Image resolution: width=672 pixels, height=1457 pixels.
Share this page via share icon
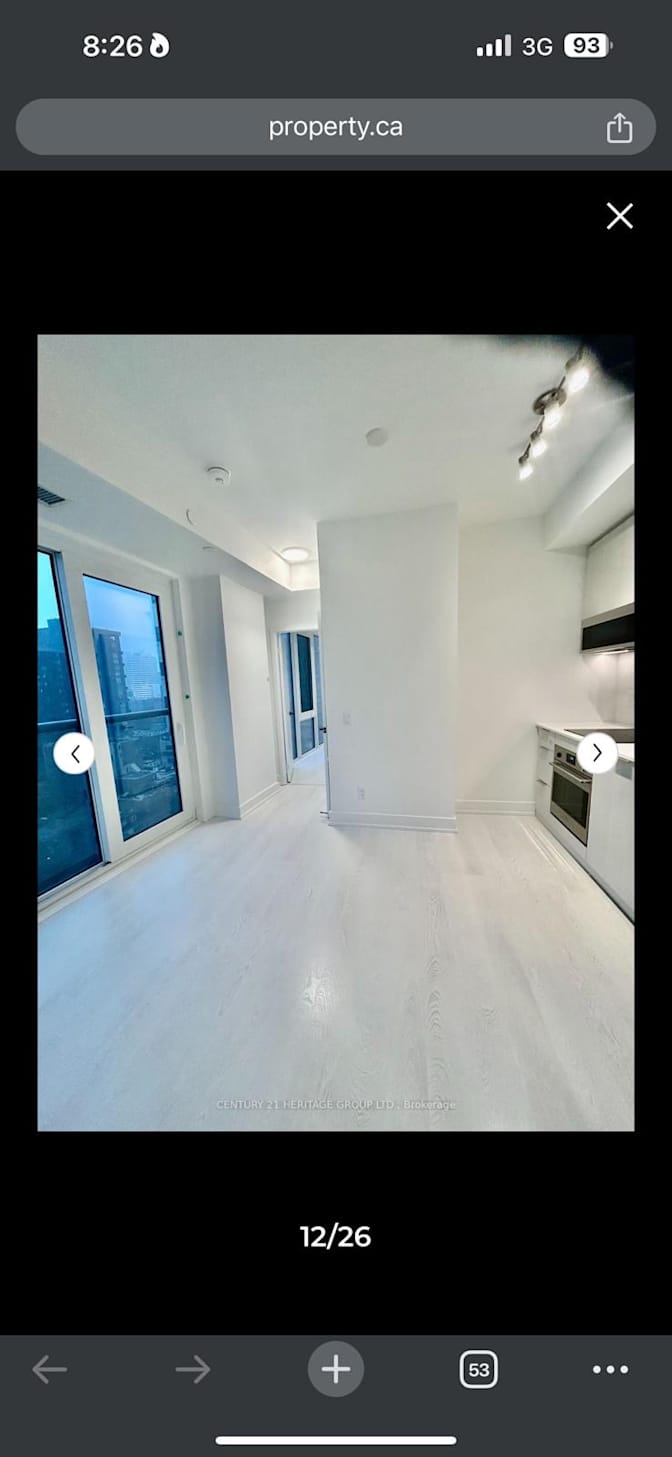(x=619, y=128)
